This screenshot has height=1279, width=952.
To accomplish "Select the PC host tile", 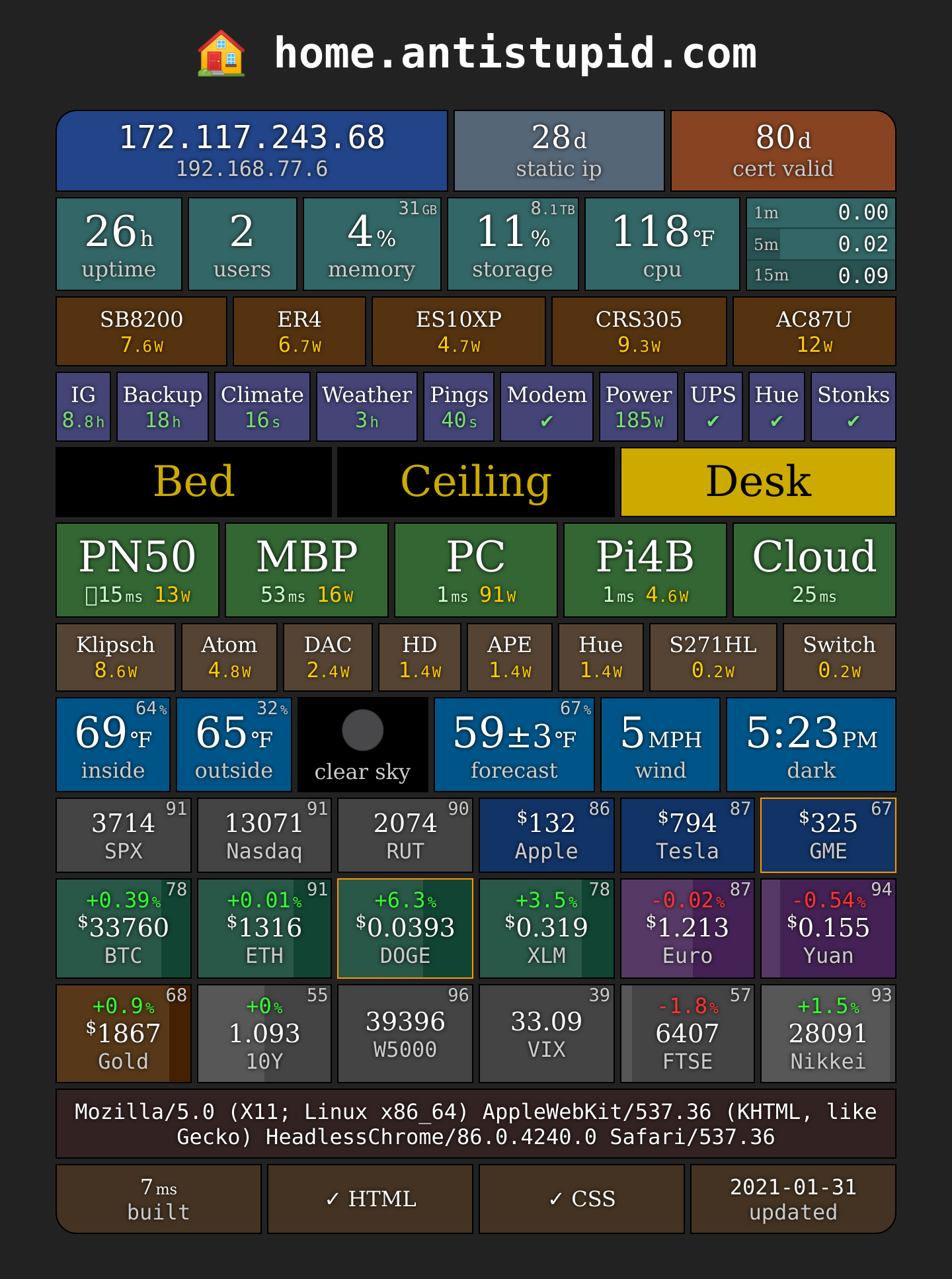I will [x=476, y=570].
